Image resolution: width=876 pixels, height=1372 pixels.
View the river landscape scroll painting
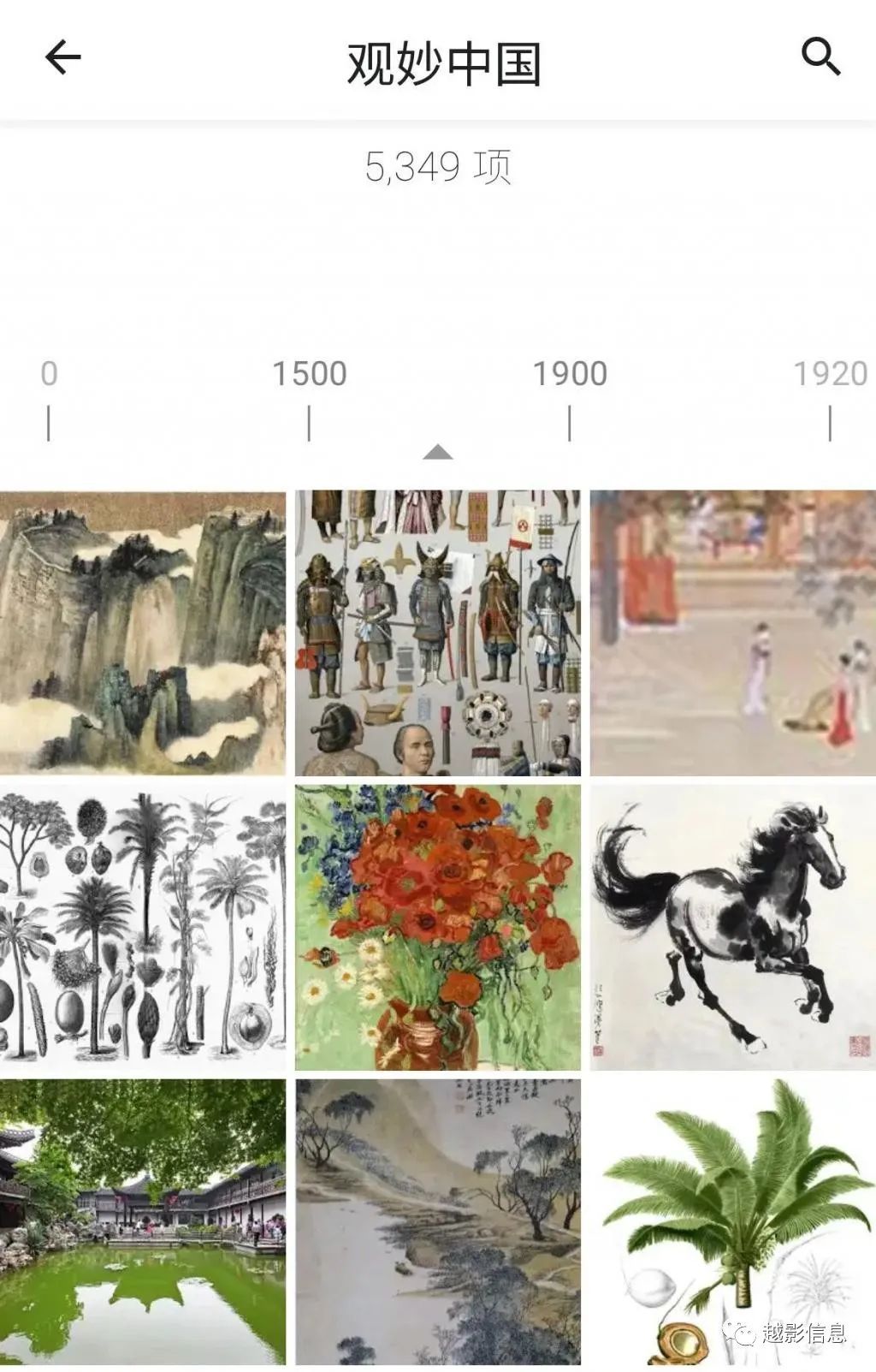click(x=437, y=1221)
